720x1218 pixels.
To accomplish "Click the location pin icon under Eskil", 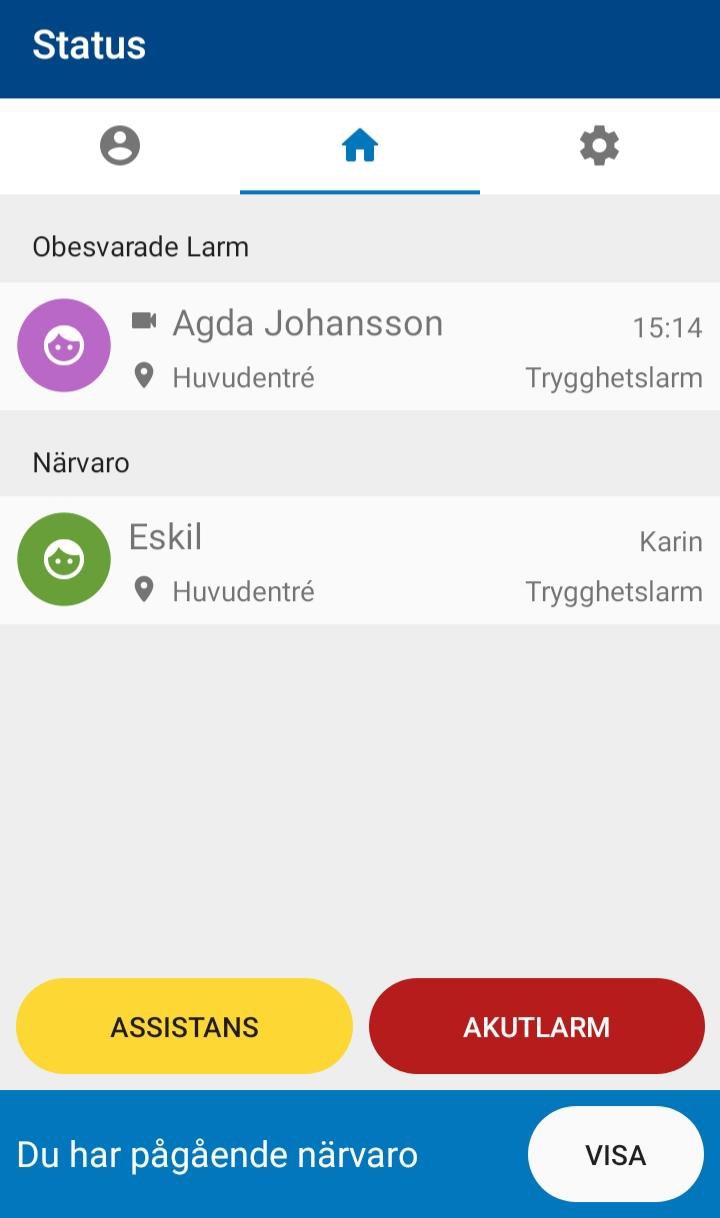I will pyautogui.click(x=146, y=590).
